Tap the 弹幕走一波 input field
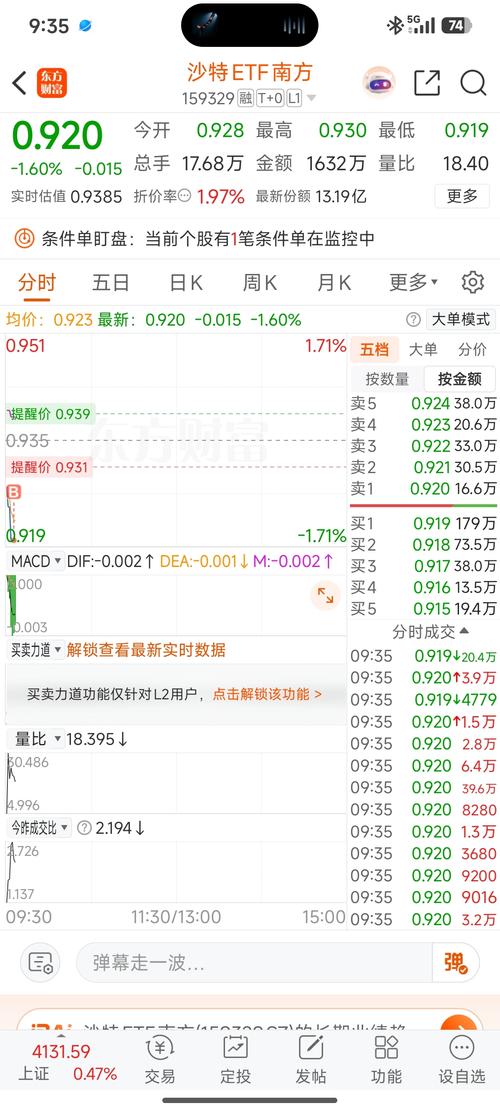The width and height of the screenshot is (500, 1111). point(254,962)
